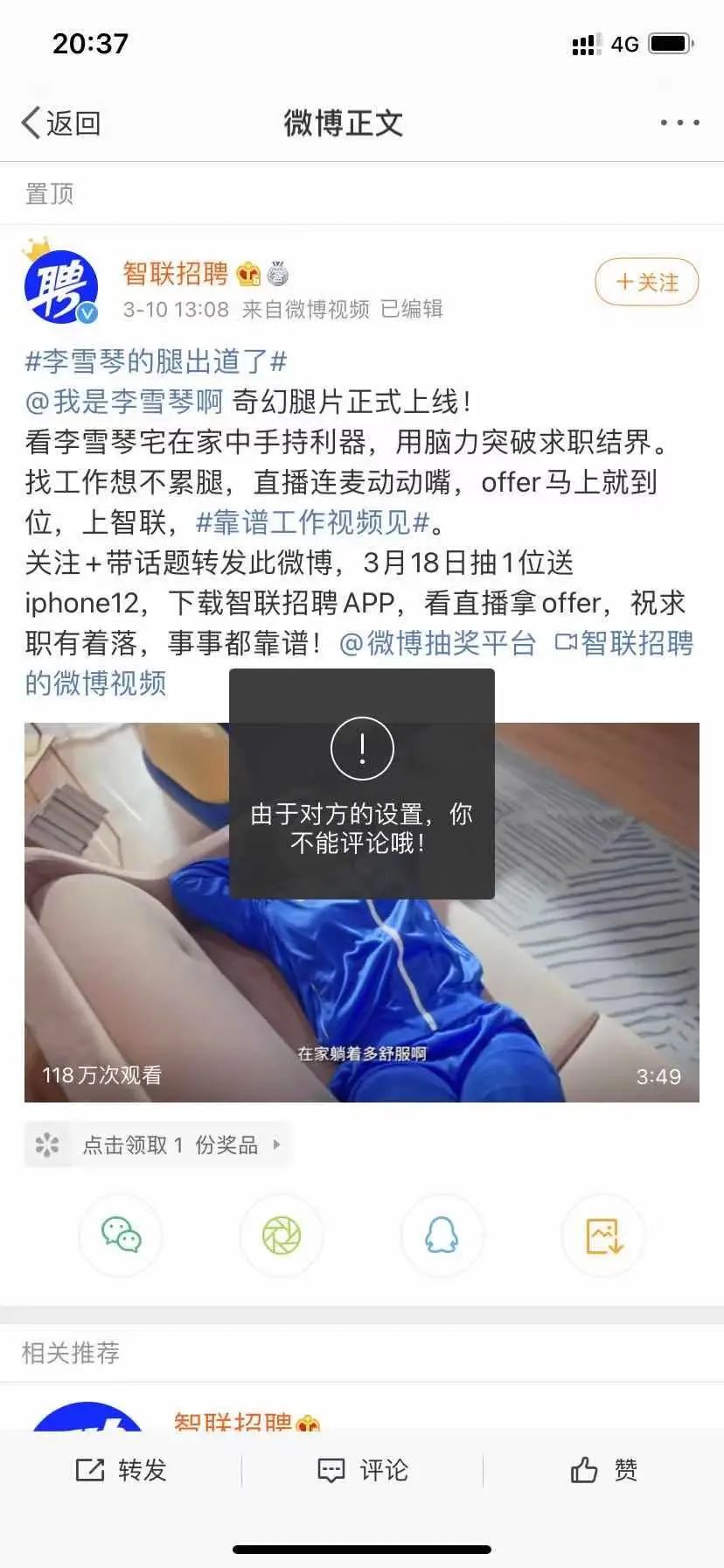This screenshot has width=724, height=1568.
Task: Share post to QQ
Action: [x=442, y=1235]
